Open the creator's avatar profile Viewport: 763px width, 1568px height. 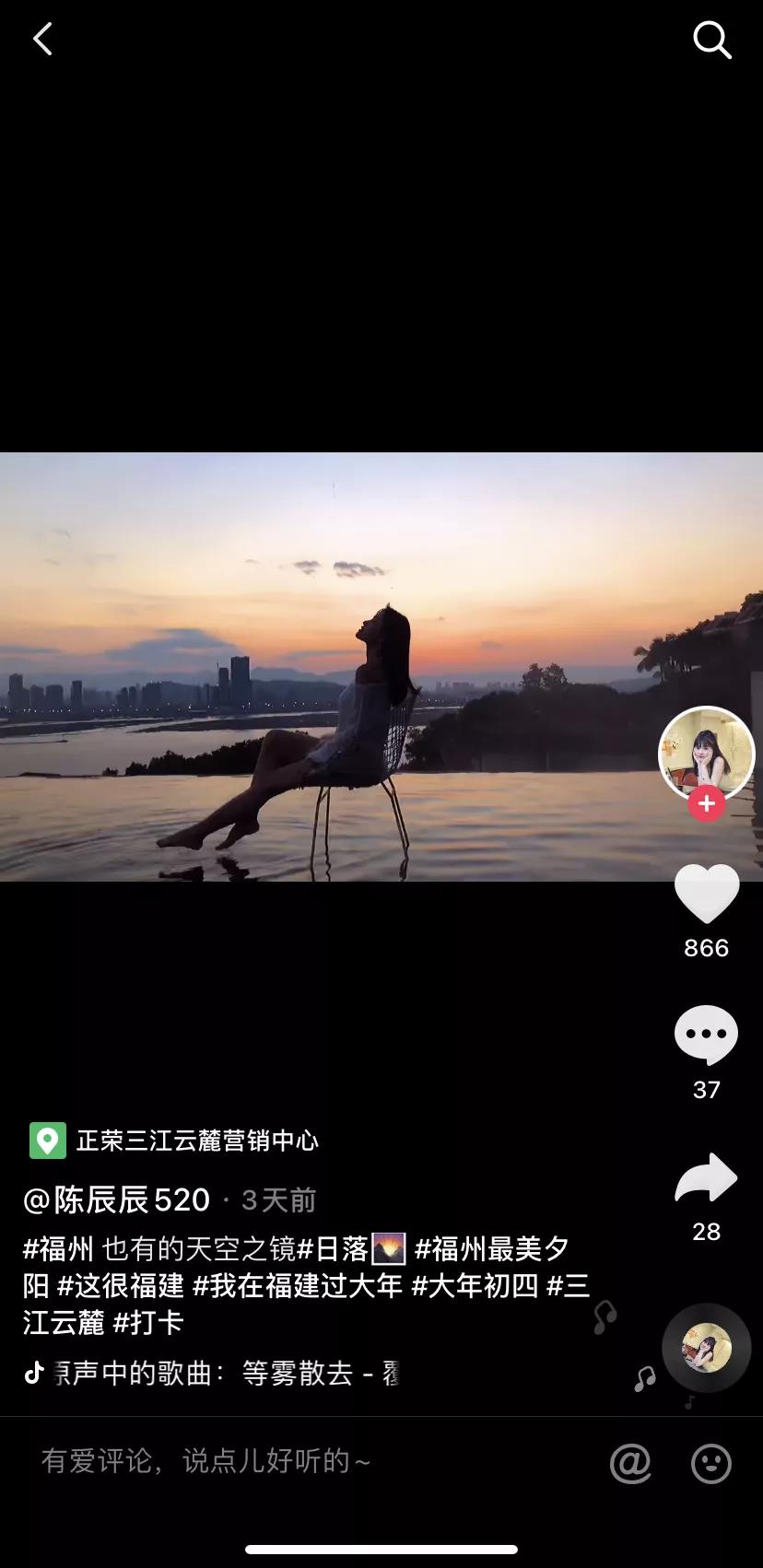(x=707, y=754)
